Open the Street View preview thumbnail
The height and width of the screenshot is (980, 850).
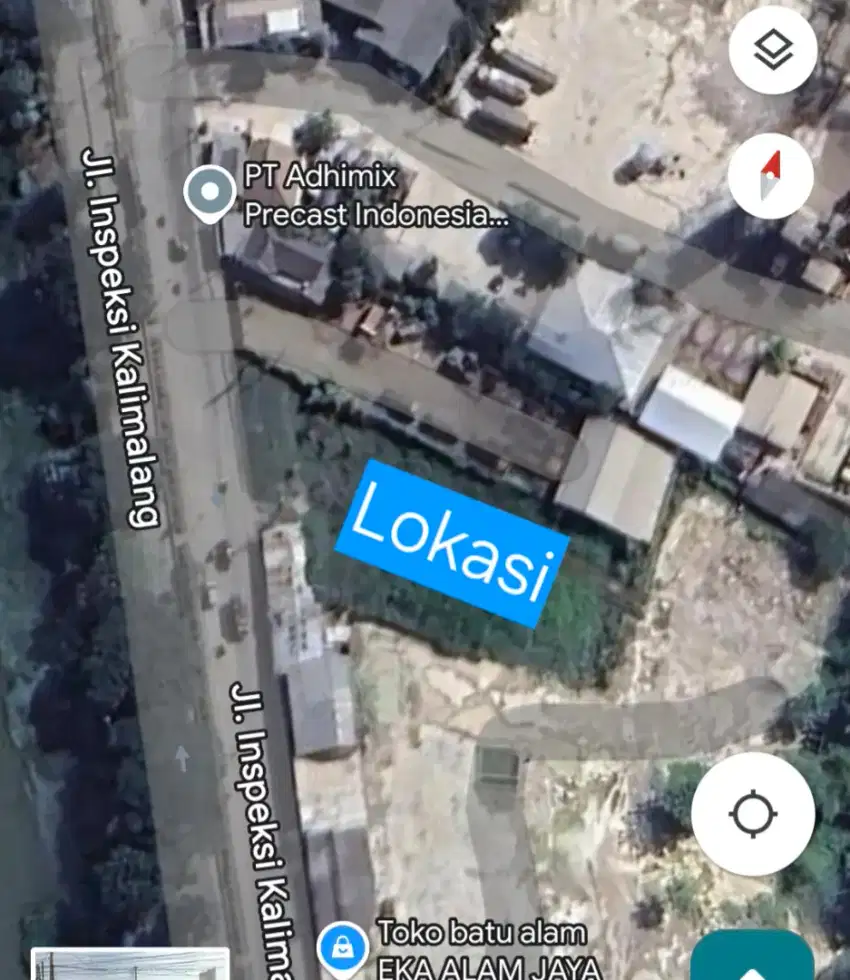tap(130, 964)
